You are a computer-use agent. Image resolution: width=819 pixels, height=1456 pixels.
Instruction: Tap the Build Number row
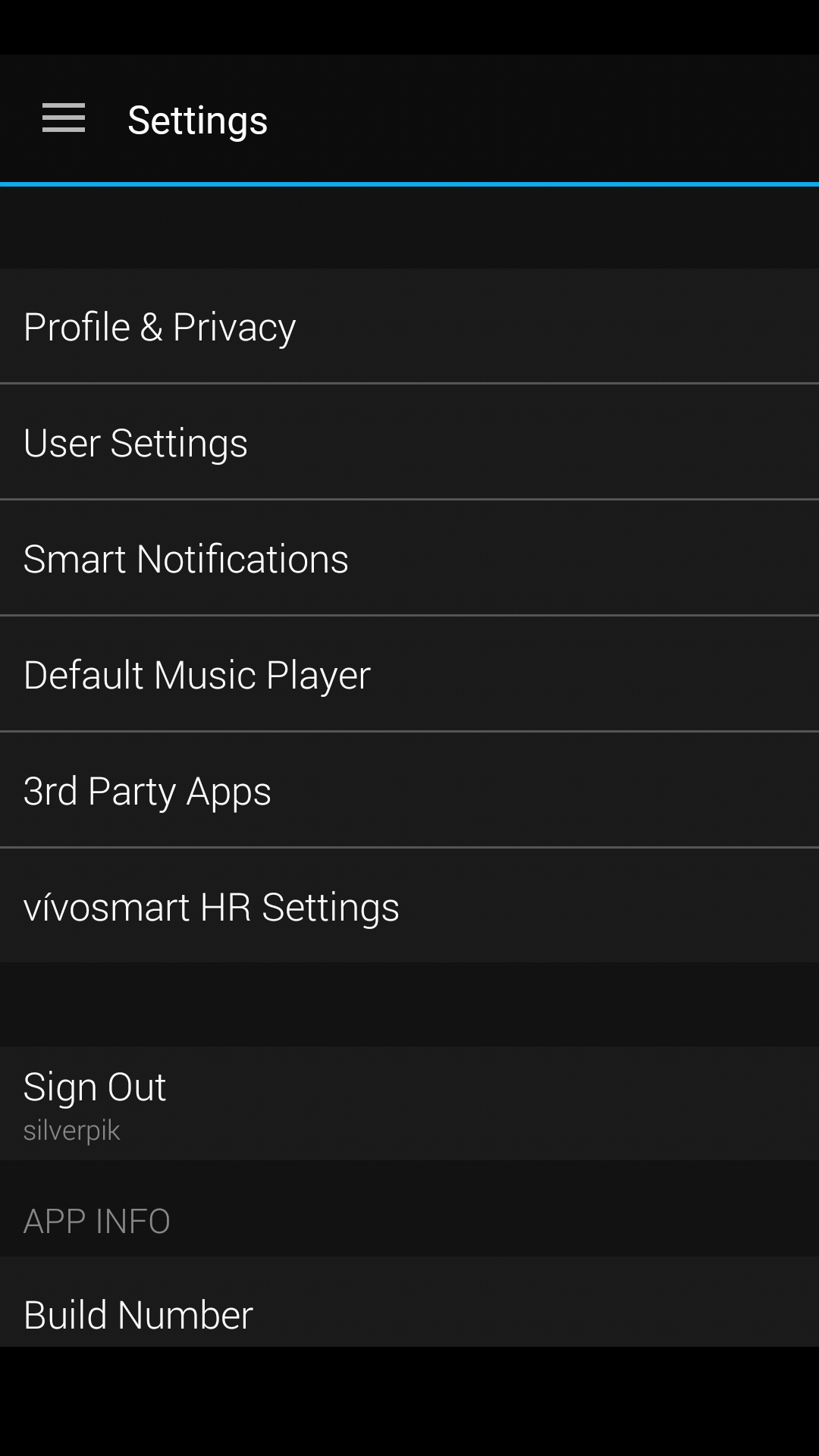(x=409, y=1302)
